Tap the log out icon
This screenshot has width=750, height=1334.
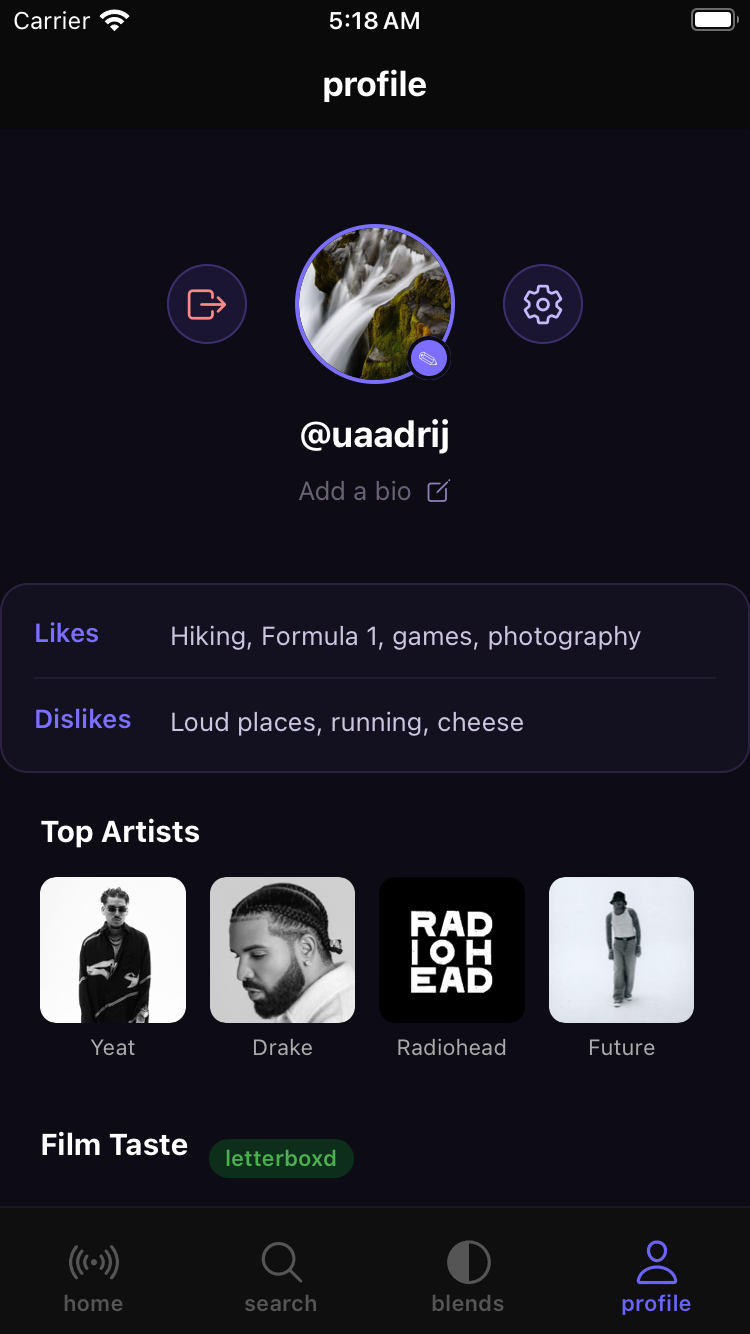(207, 304)
